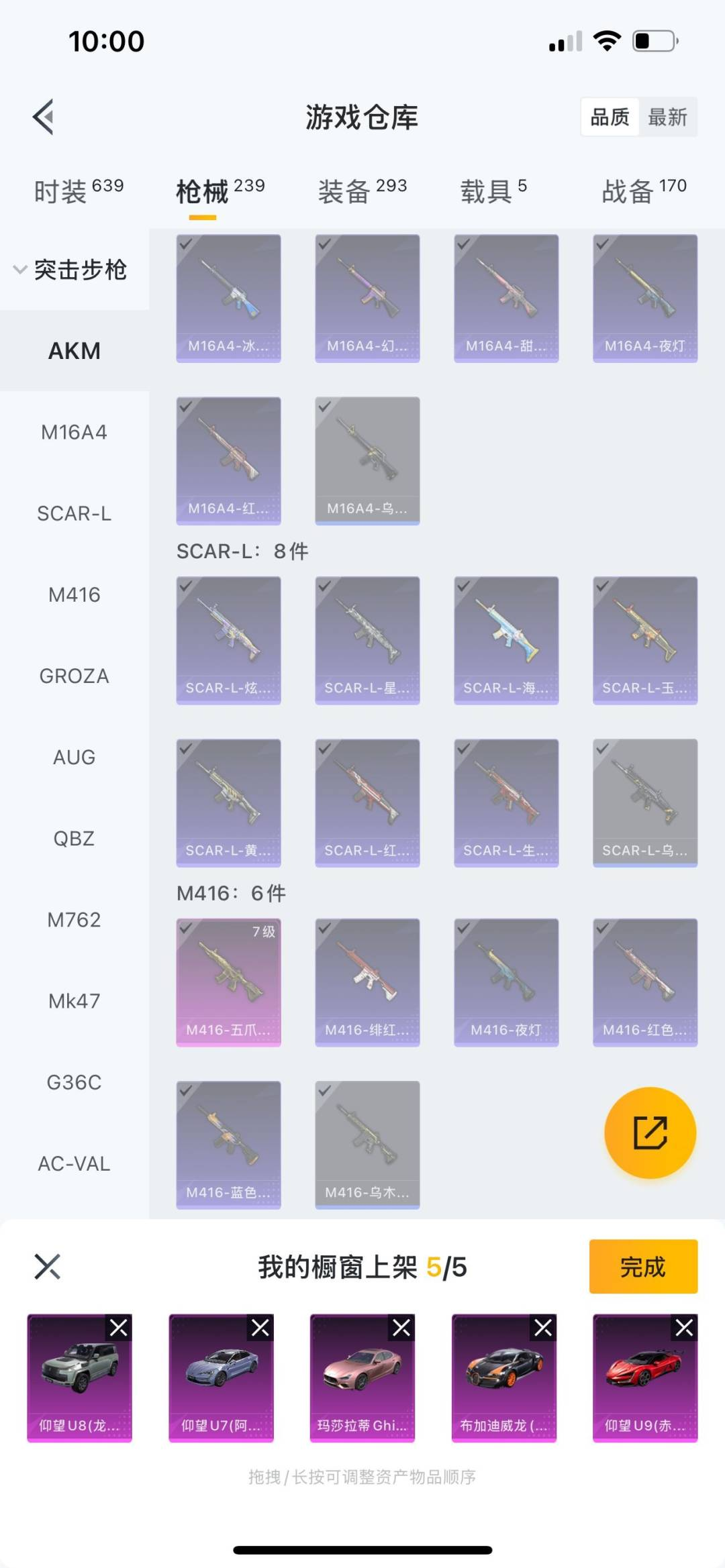This screenshot has width=725, height=1568.
Task: Remove 玛莎拉蒂 Ghibli from the showcase
Action: click(401, 1328)
